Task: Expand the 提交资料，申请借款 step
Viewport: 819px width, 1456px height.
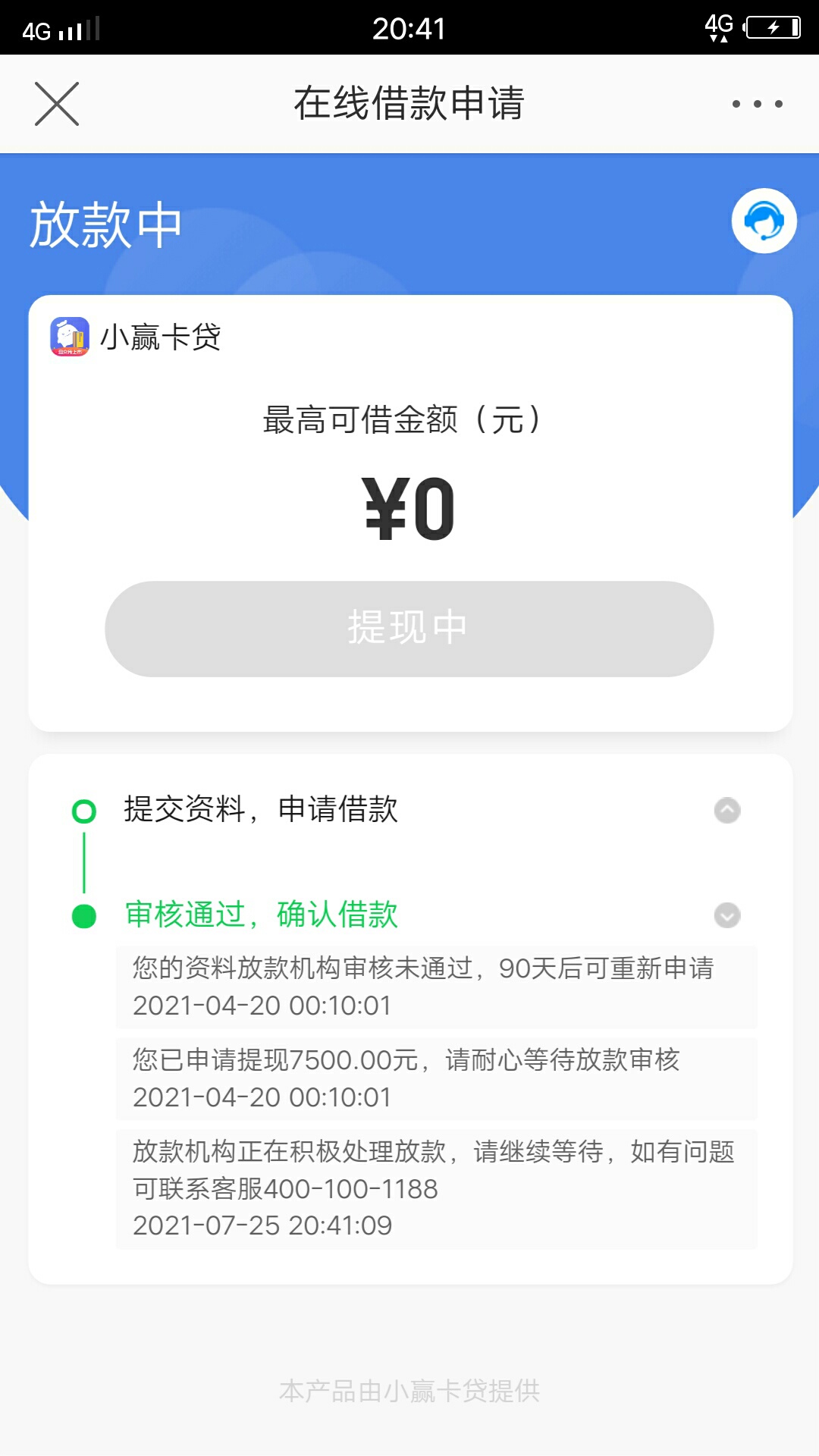Action: [727, 811]
